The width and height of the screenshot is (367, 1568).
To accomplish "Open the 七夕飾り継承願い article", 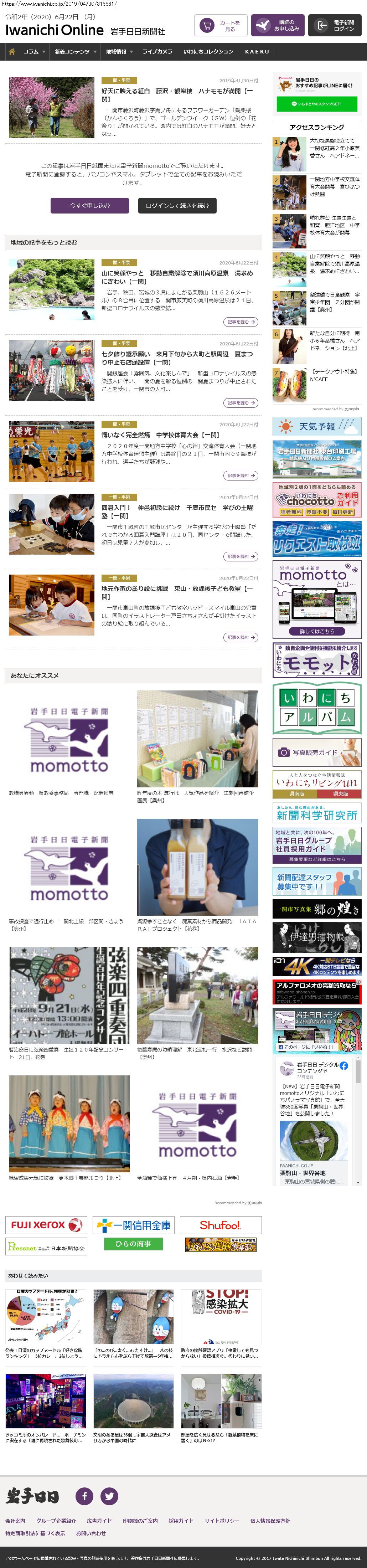I will click(x=176, y=357).
